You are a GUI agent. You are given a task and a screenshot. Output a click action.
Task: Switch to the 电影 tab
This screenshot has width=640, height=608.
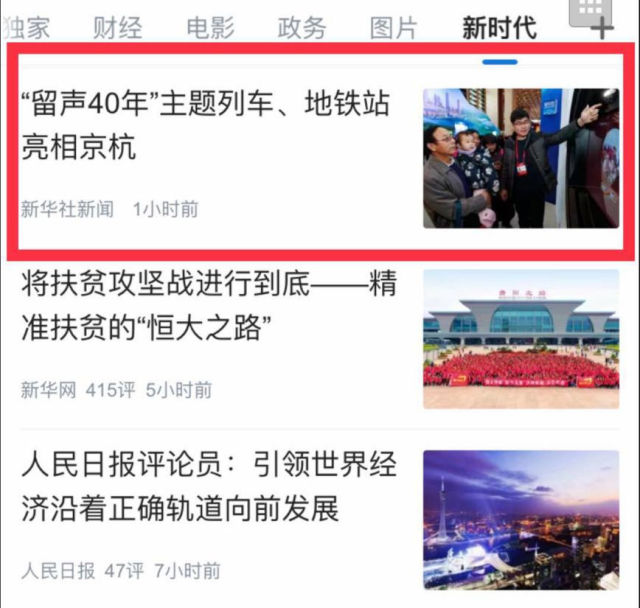(210, 26)
